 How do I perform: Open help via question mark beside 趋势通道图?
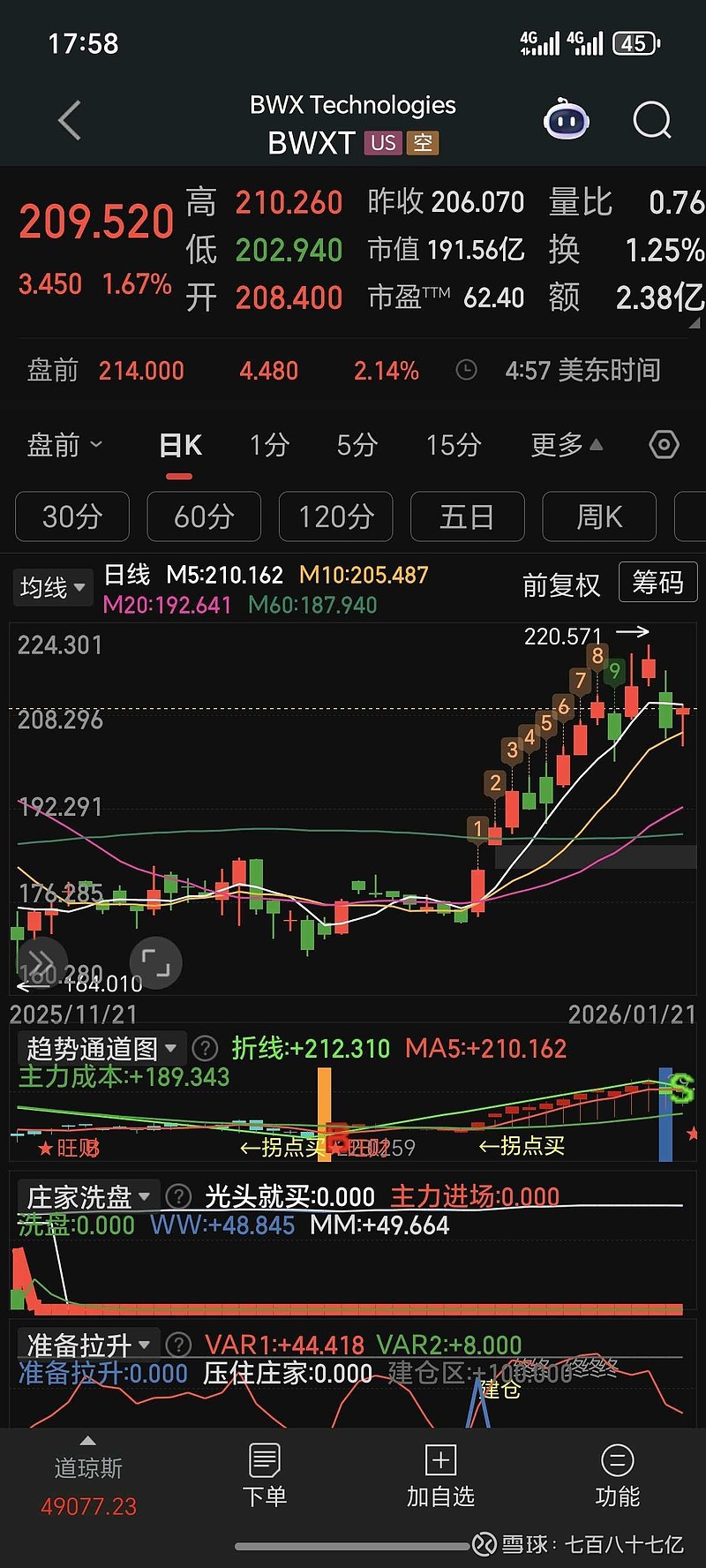[x=205, y=1049]
